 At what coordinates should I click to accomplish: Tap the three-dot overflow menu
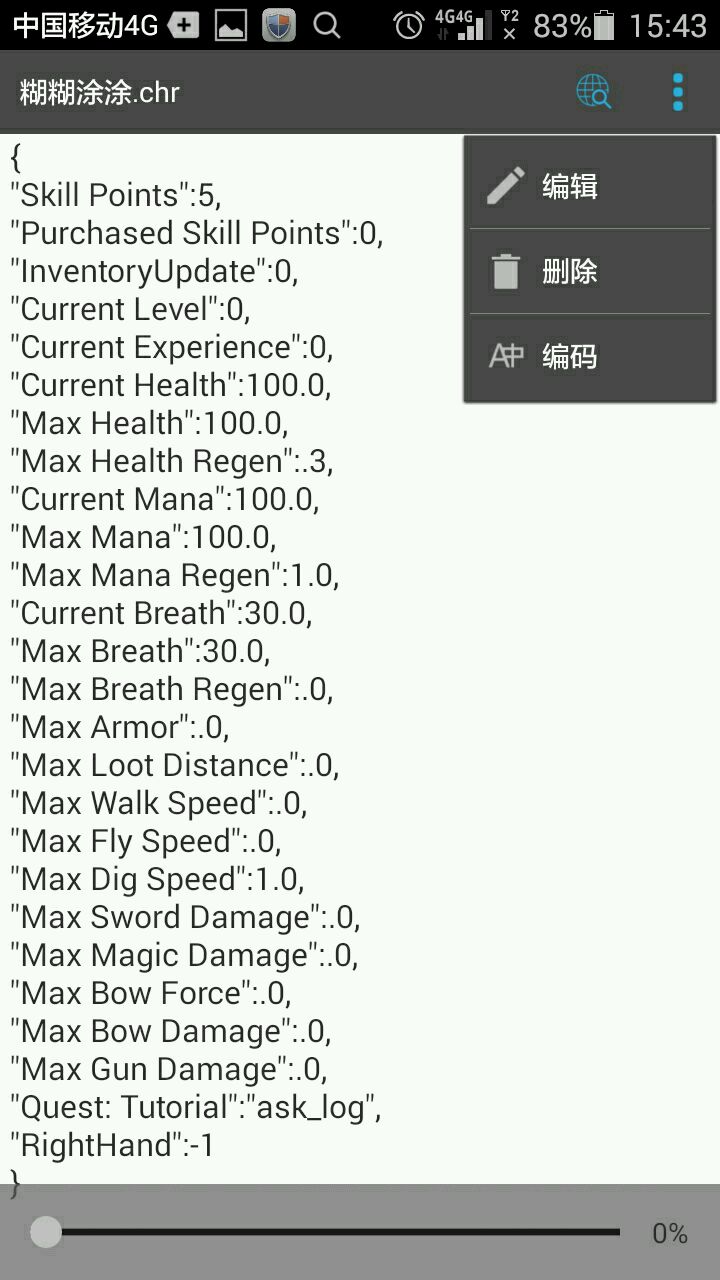[x=678, y=92]
